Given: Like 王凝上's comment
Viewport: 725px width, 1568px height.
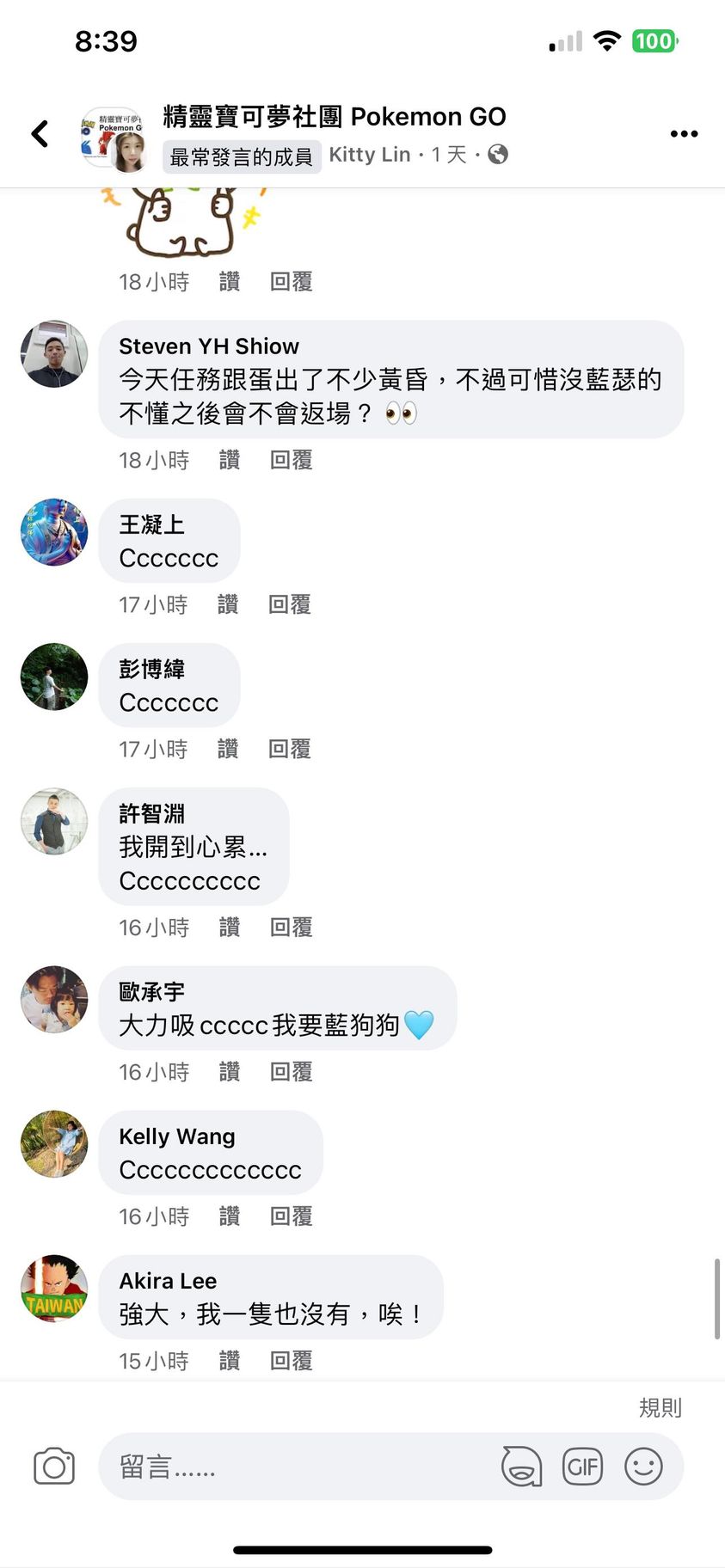Looking at the screenshot, I should click(227, 604).
